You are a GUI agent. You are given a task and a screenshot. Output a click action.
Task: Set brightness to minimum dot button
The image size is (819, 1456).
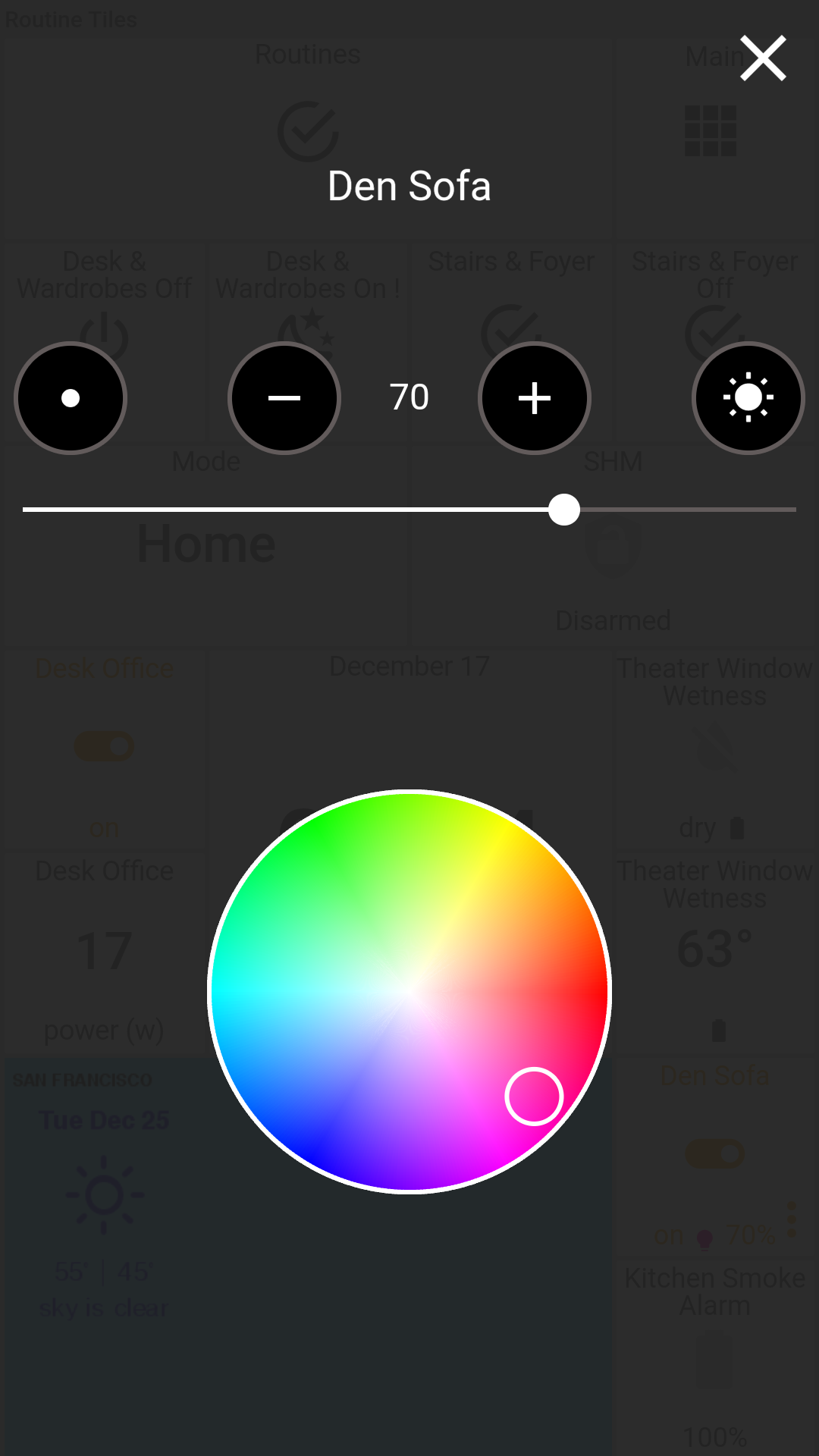coord(71,398)
